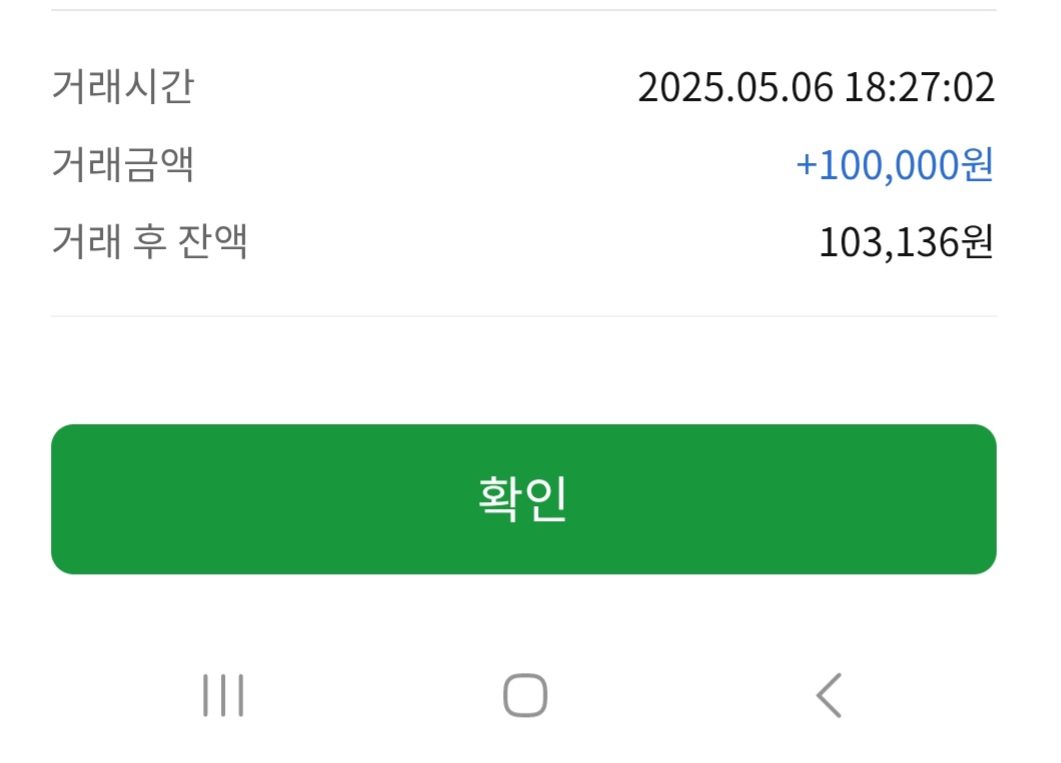Open the recent apps view

(223, 695)
